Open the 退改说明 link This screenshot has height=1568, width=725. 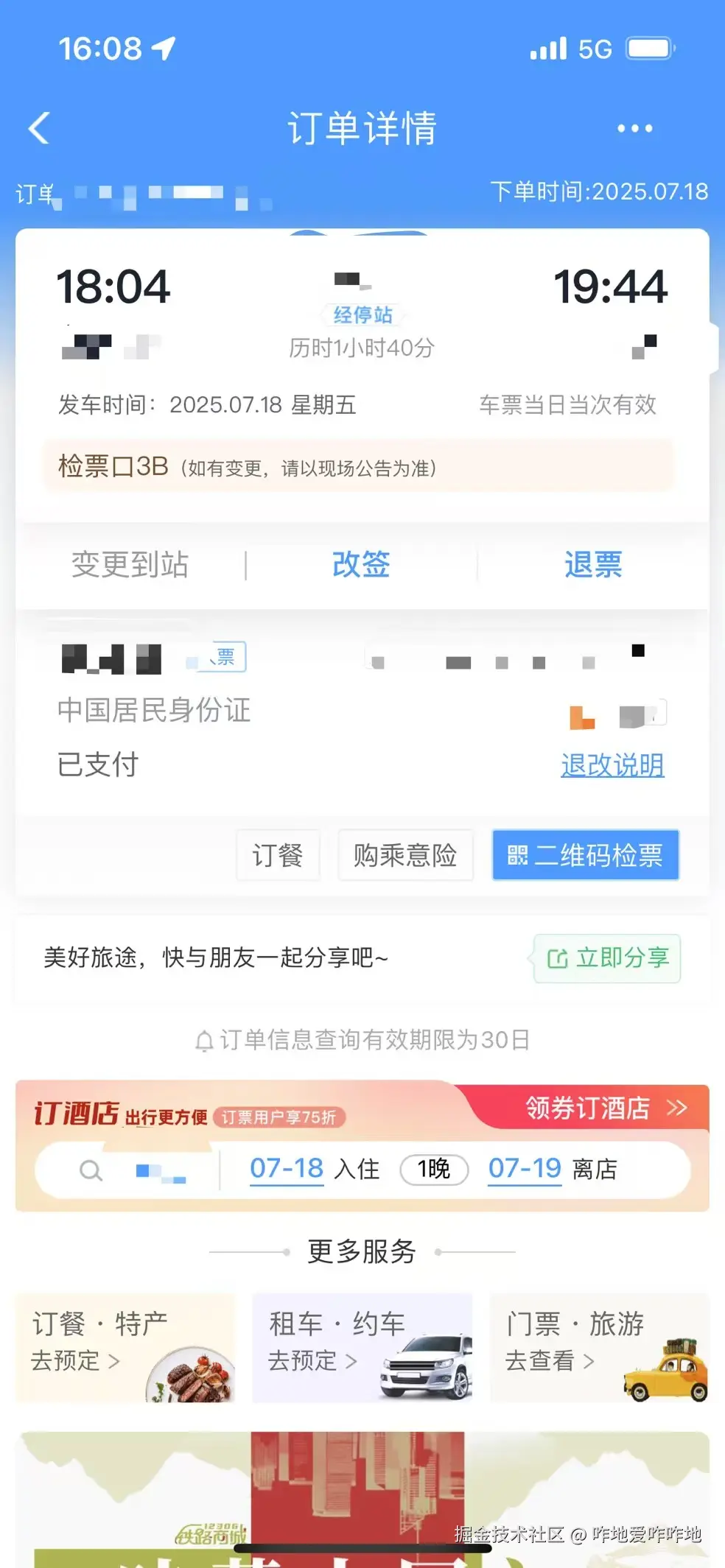[x=612, y=765]
